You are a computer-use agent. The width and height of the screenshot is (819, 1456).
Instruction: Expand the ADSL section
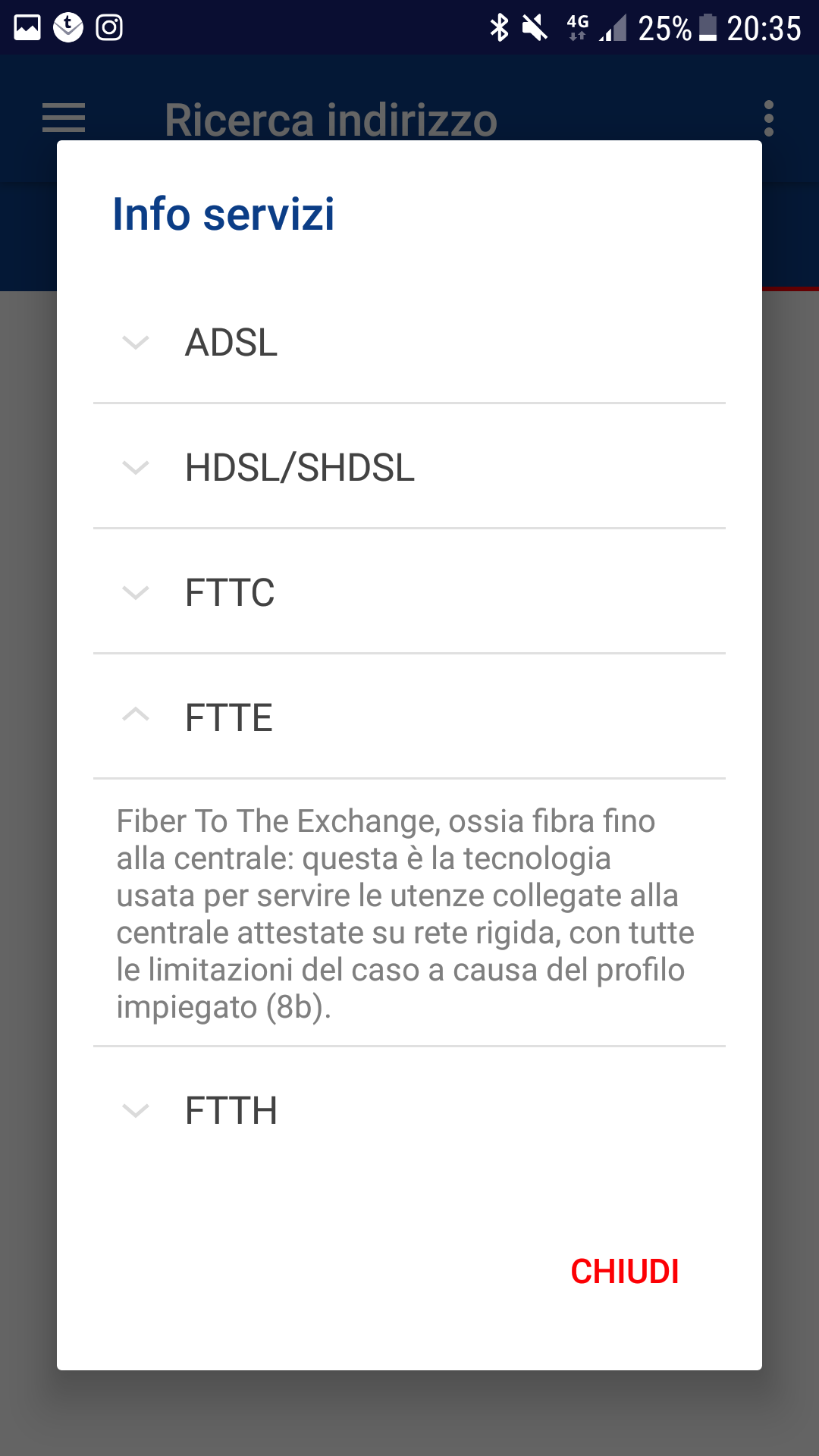[409, 342]
